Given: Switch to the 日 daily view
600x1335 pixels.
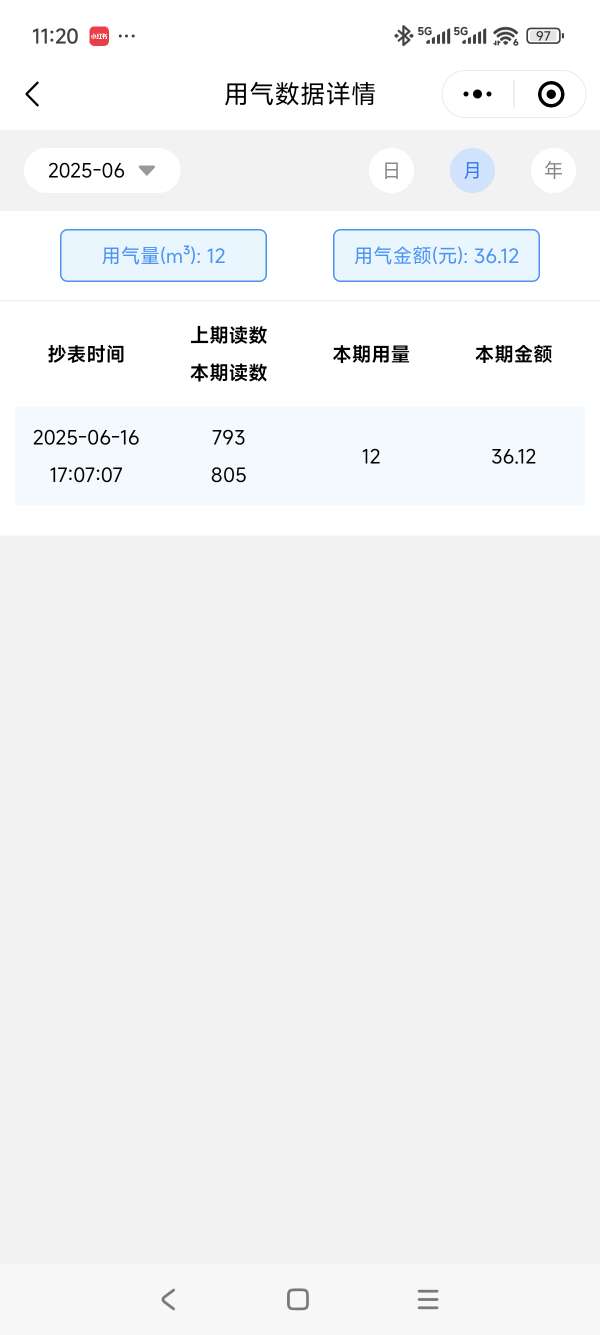Looking at the screenshot, I should (x=391, y=171).
